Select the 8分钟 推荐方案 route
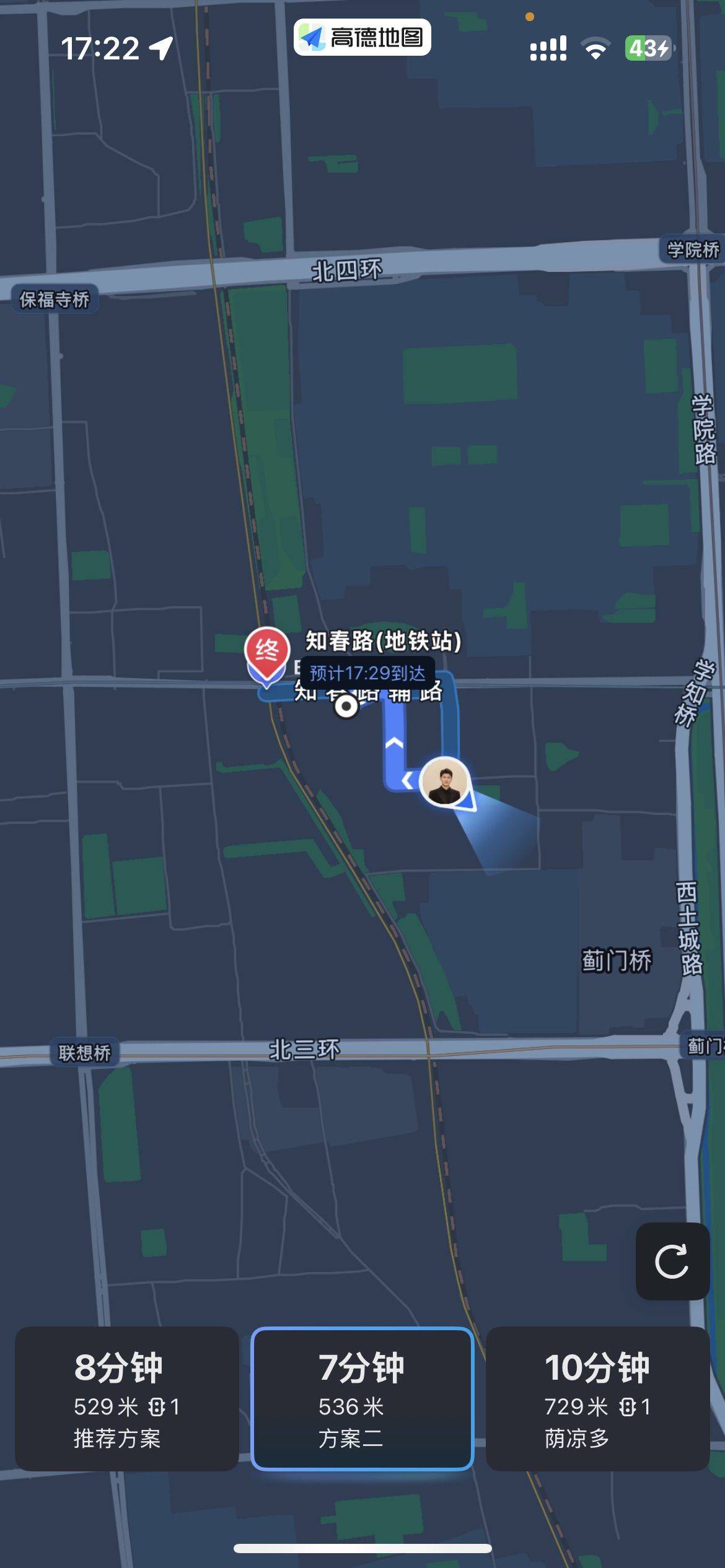725x1568 pixels. 126,1398
